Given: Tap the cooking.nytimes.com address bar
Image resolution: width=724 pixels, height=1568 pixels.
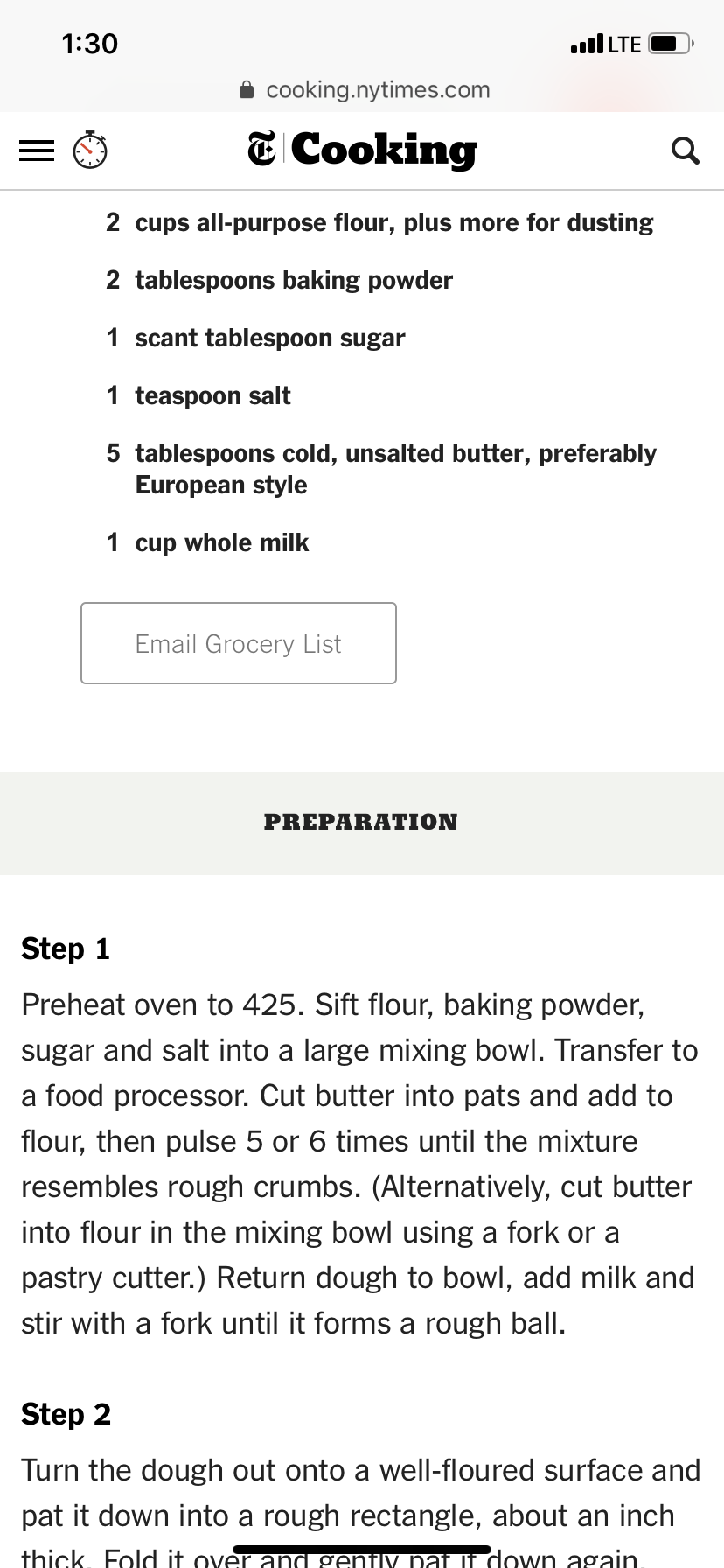Looking at the screenshot, I should [x=364, y=89].
